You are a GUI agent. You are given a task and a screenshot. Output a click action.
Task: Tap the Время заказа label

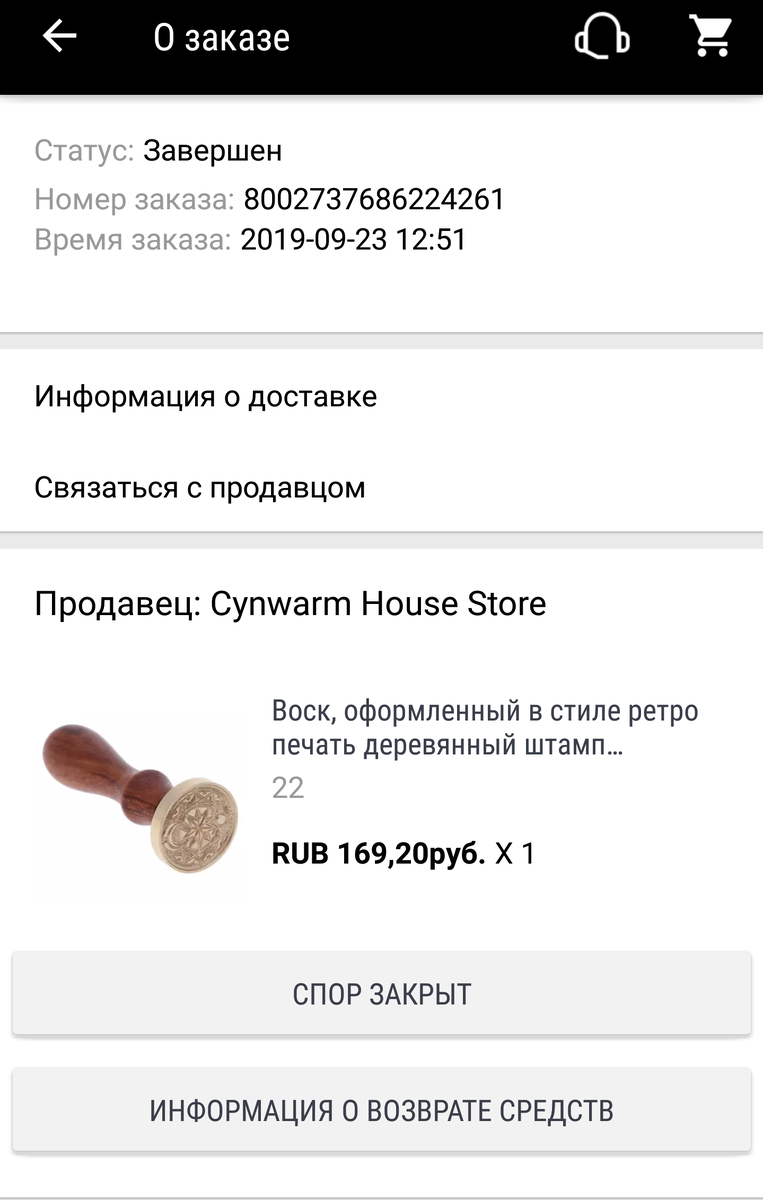pyautogui.click(x=124, y=240)
